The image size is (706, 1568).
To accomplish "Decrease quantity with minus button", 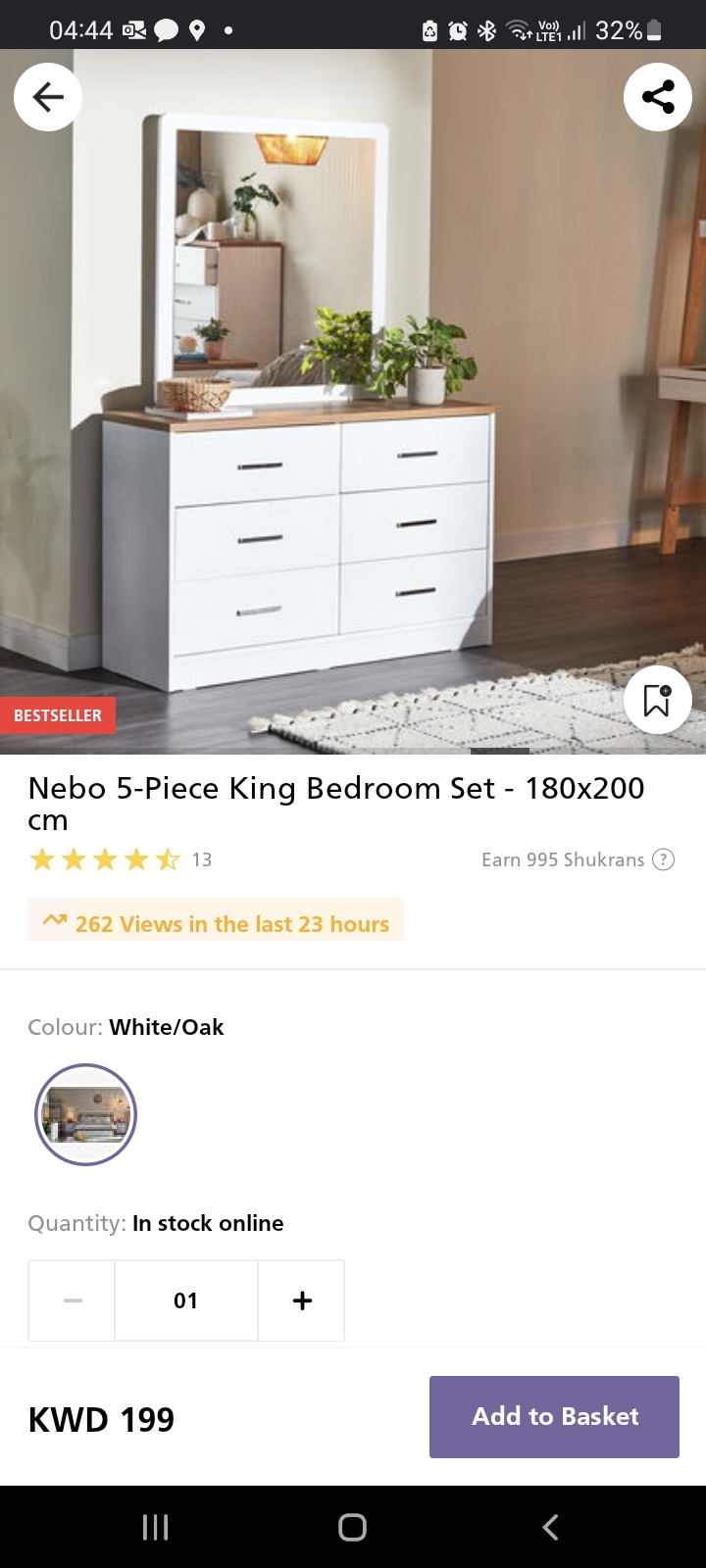I will [73, 1300].
